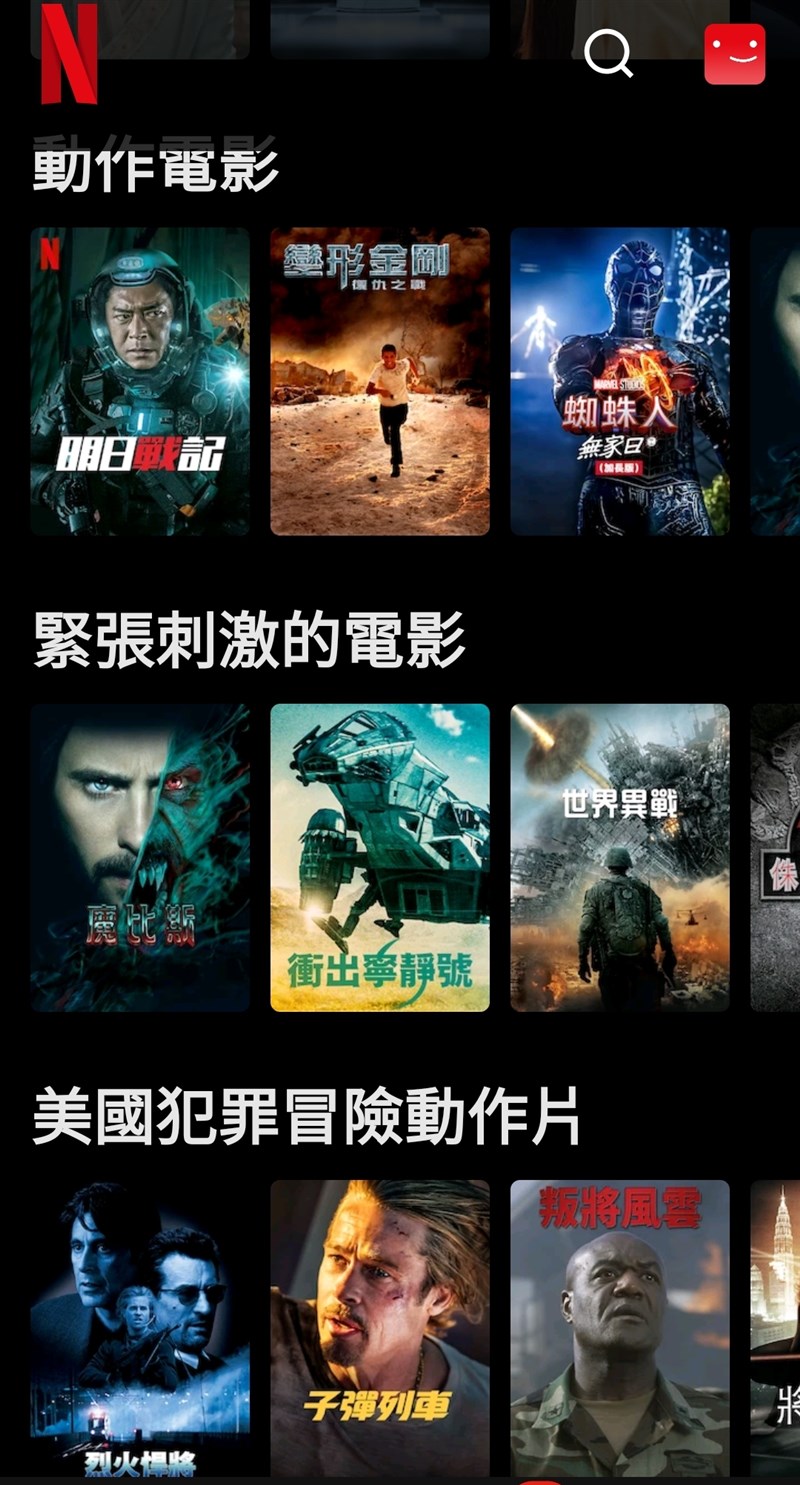Open the 魔比斯 movie poster

coord(140,857)
